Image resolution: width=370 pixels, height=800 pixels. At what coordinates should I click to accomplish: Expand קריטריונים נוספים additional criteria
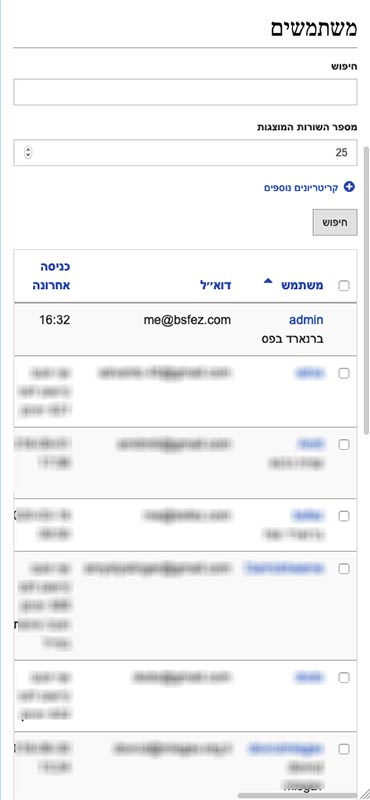(309, 187)
